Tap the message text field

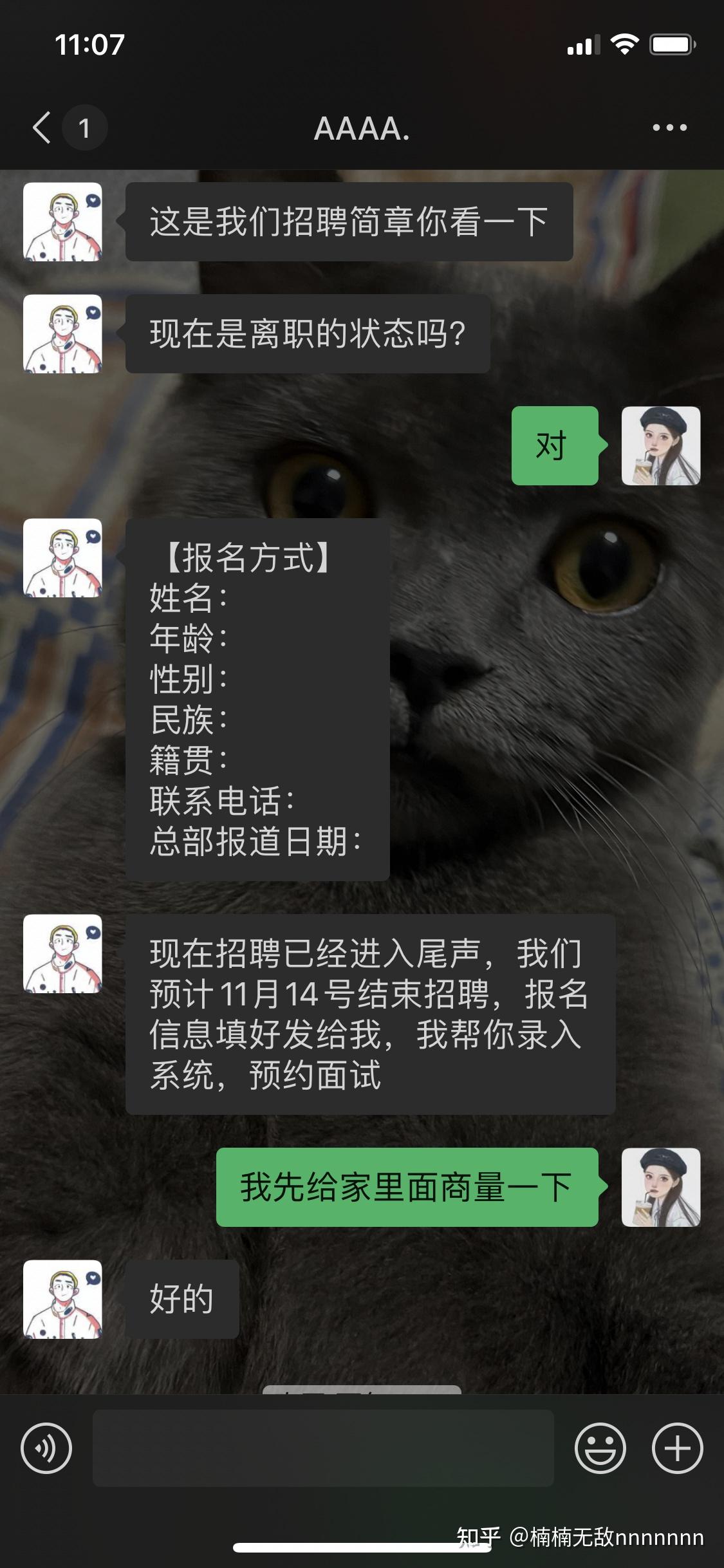click(323, 1448)
